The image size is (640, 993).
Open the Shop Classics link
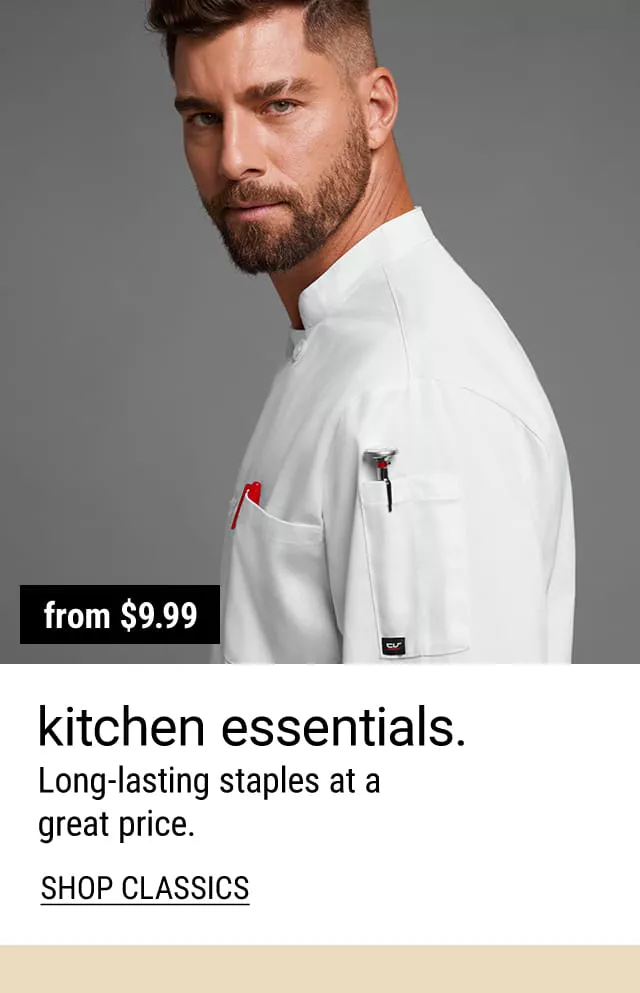(x=145, y=888)
